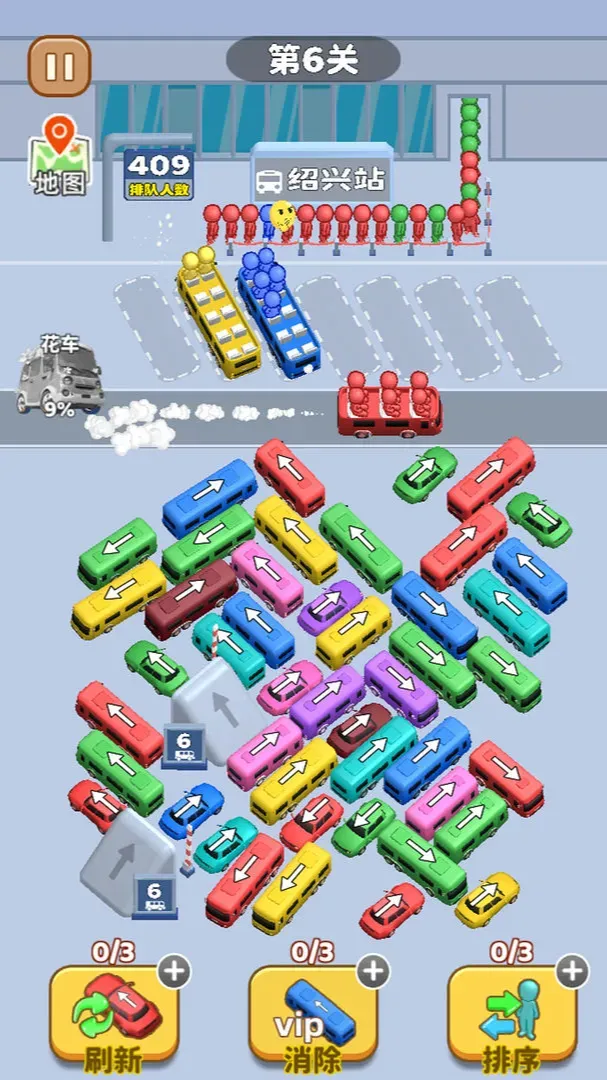
Task: Use the 刷新 refresh power-up
Action: coord(114,1015)
